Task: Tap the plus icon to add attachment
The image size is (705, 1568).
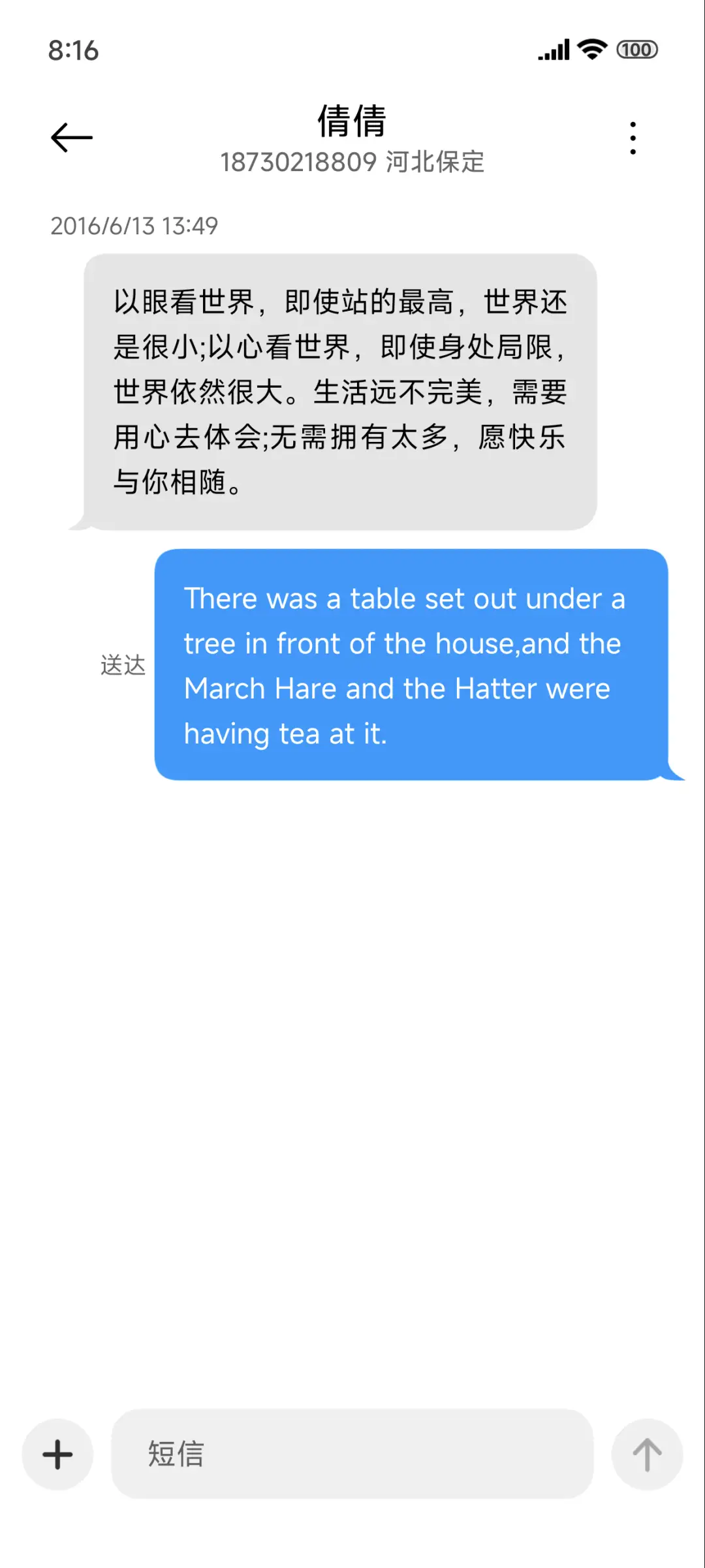Action: click(x=57, y=1454)
